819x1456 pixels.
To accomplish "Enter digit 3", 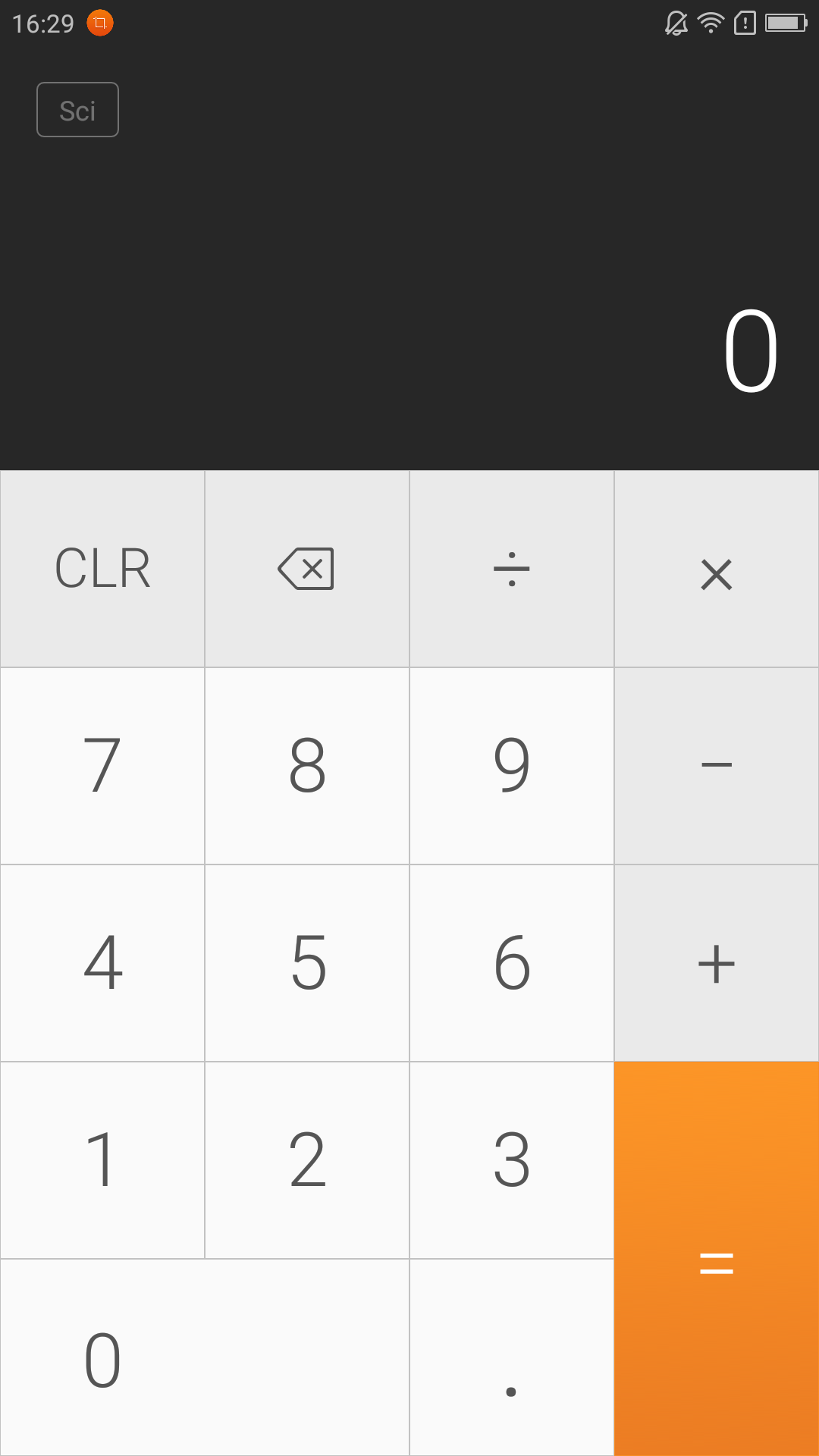I will tap(512, 1160).
